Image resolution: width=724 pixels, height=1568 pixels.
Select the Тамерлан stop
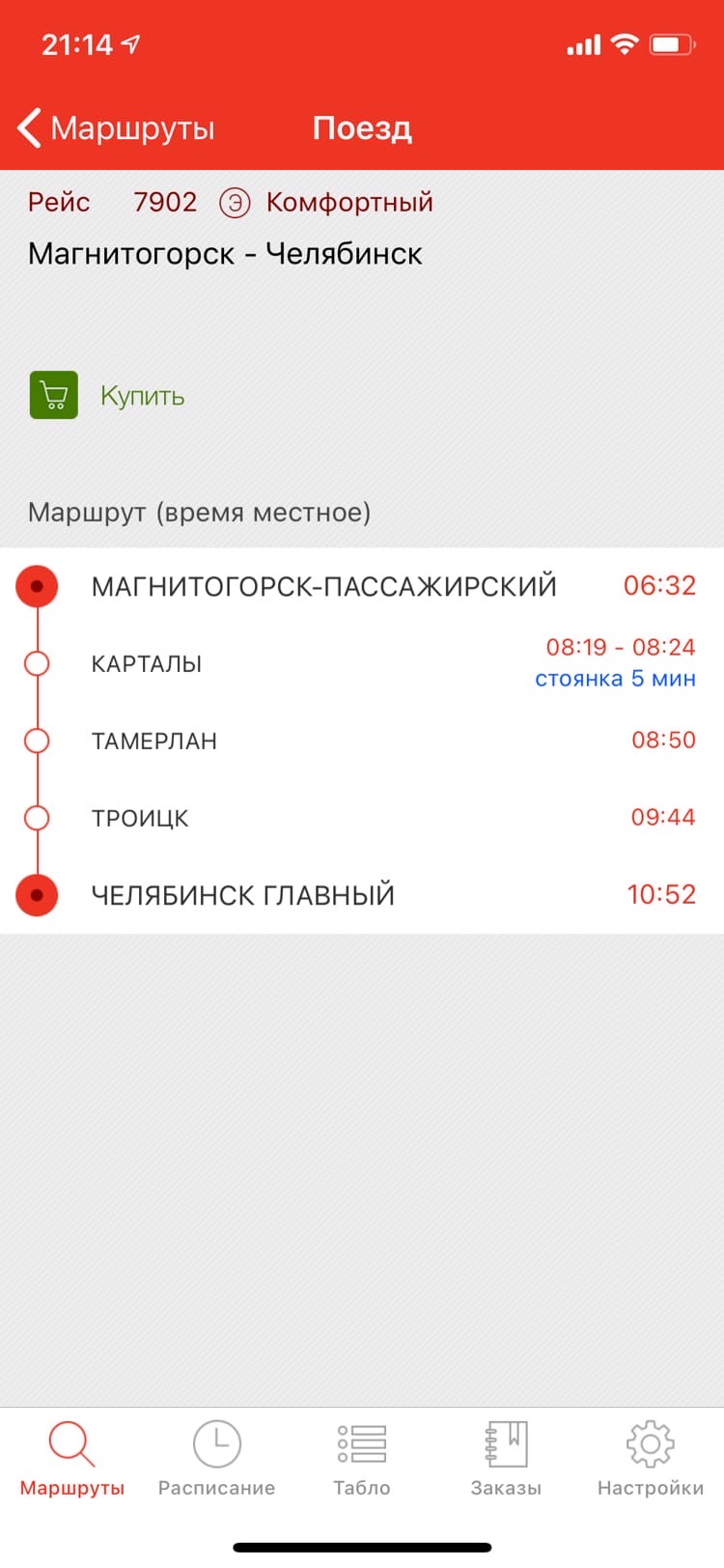(362, 741)
